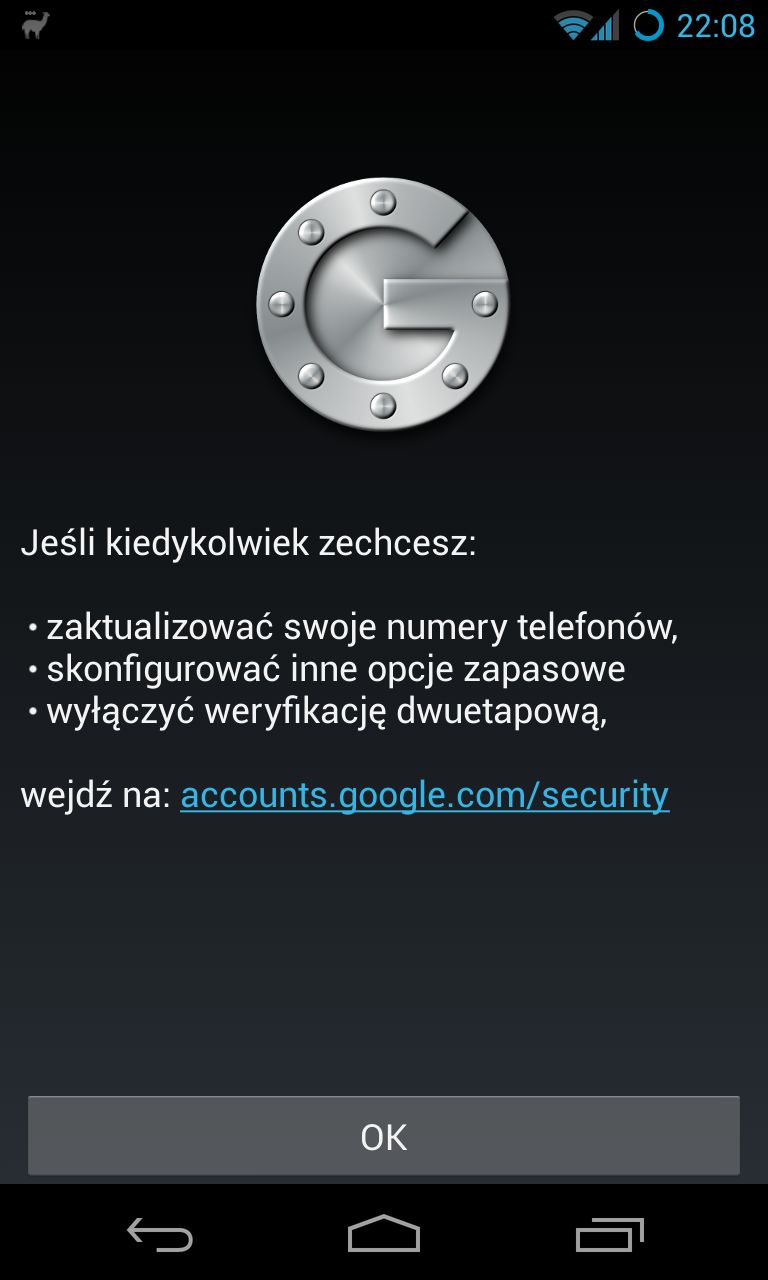Go back using the navigation bar
768x1280 pixels.
click(160, 1234)
